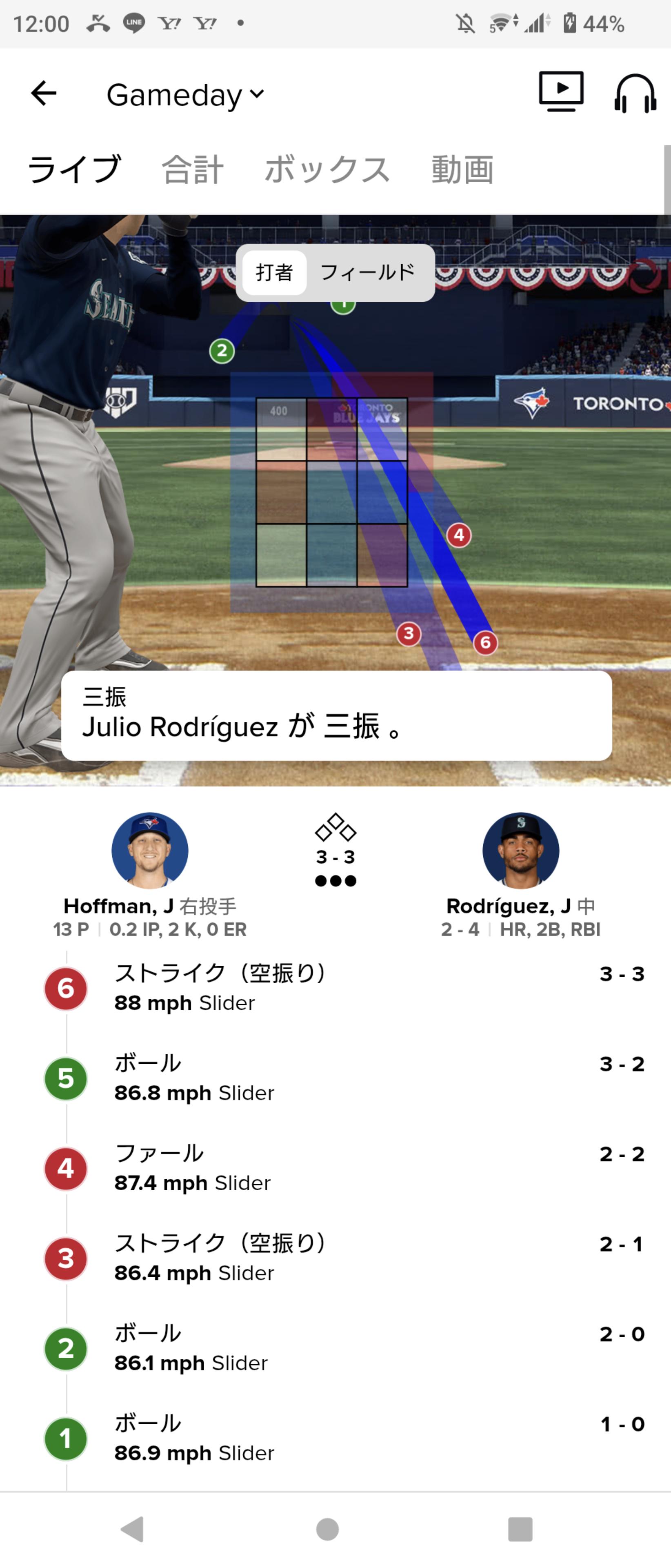Open the video stream icon
Screen dimensions: 671x1568
pyautogui.click(x=561, y=92)
